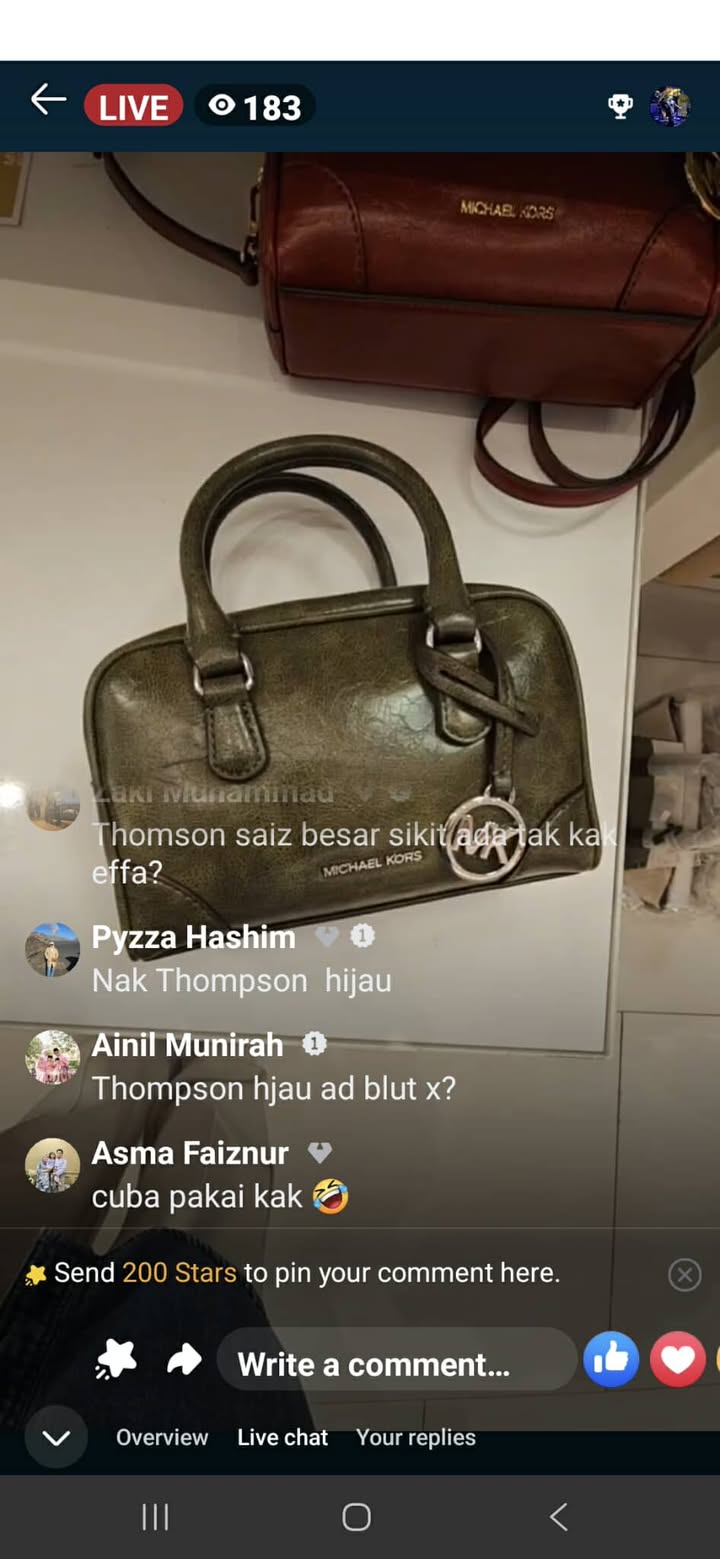Tap the Send 200 Stars link

[x=179, y=1273]
